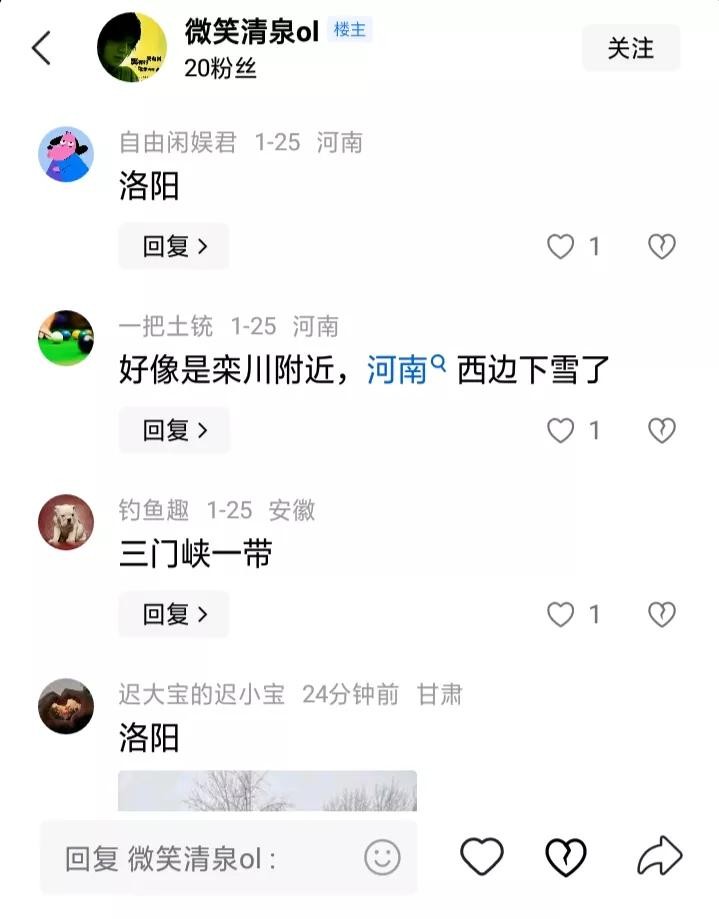Viewport: 719px width, 919px height.
Task: Go back using the arrow icon
Action: (x=42, y=47)
